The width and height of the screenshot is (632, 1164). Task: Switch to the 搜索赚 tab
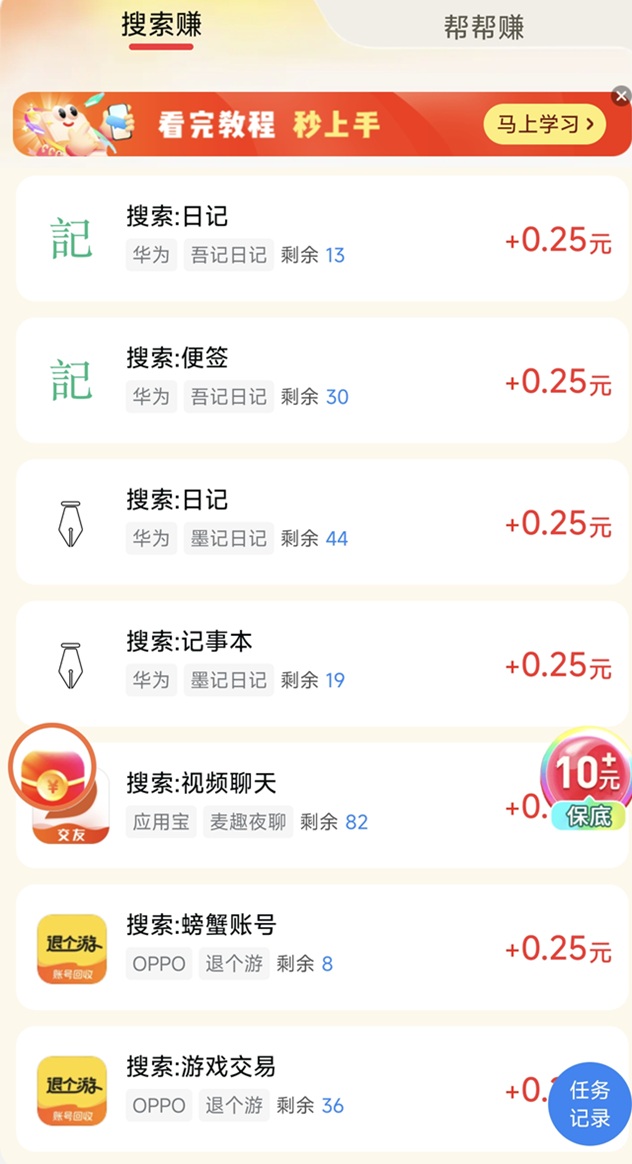[x=161, y=26]
